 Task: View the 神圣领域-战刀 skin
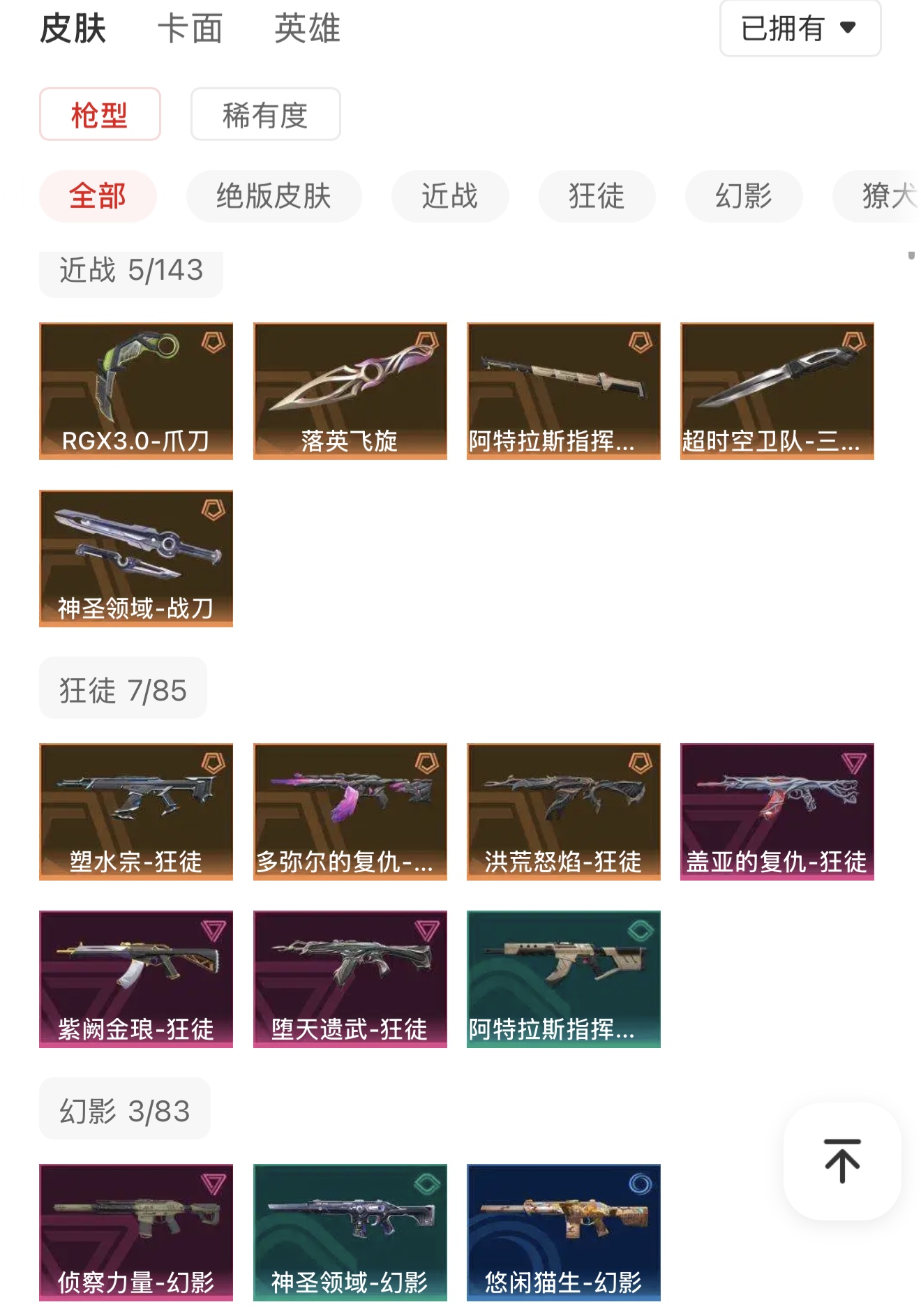(136, 558)
